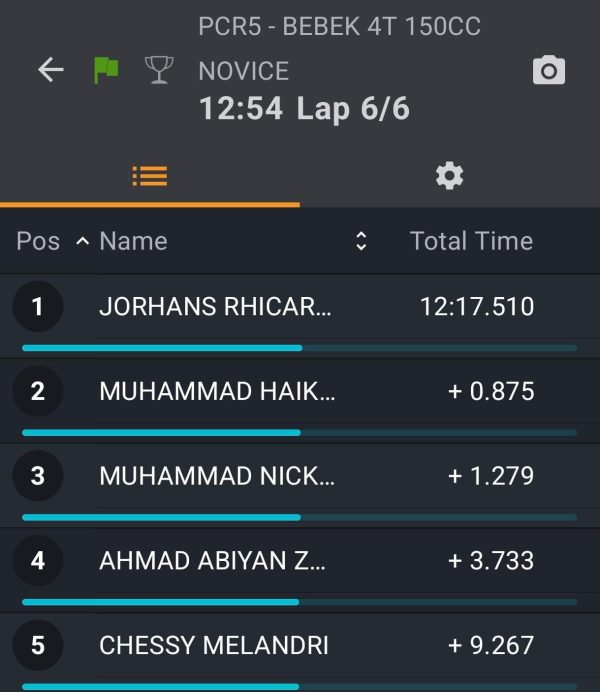Change the column with the up-down selector
Image resolution: width=600 pixels, height=692 pixels.
click(x=361, y=241)
